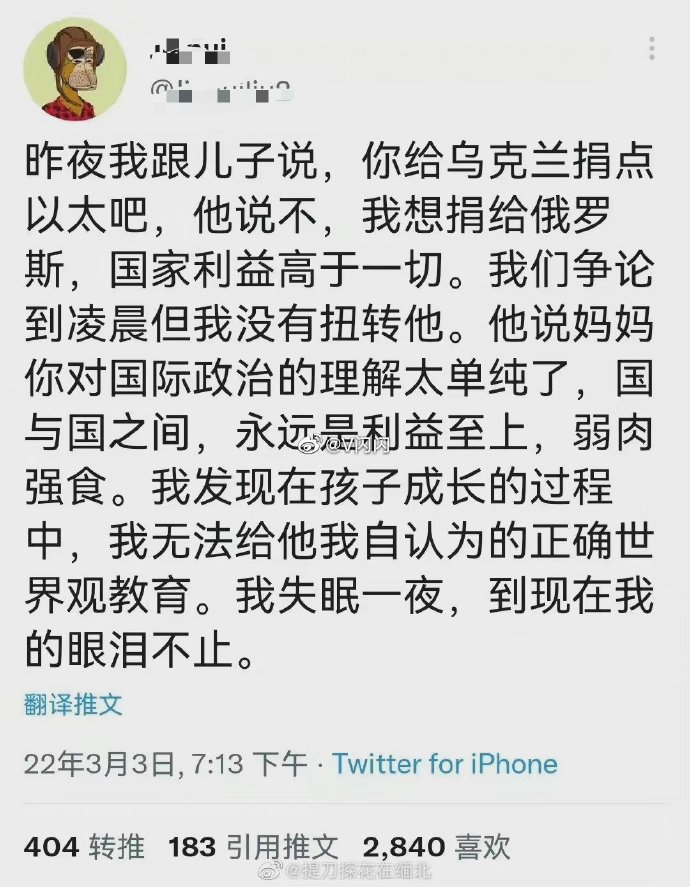The height and width of the screenshot is (887, 690).
Task: Translate the tweet via 翻译推文
Action: coord(73,704)
